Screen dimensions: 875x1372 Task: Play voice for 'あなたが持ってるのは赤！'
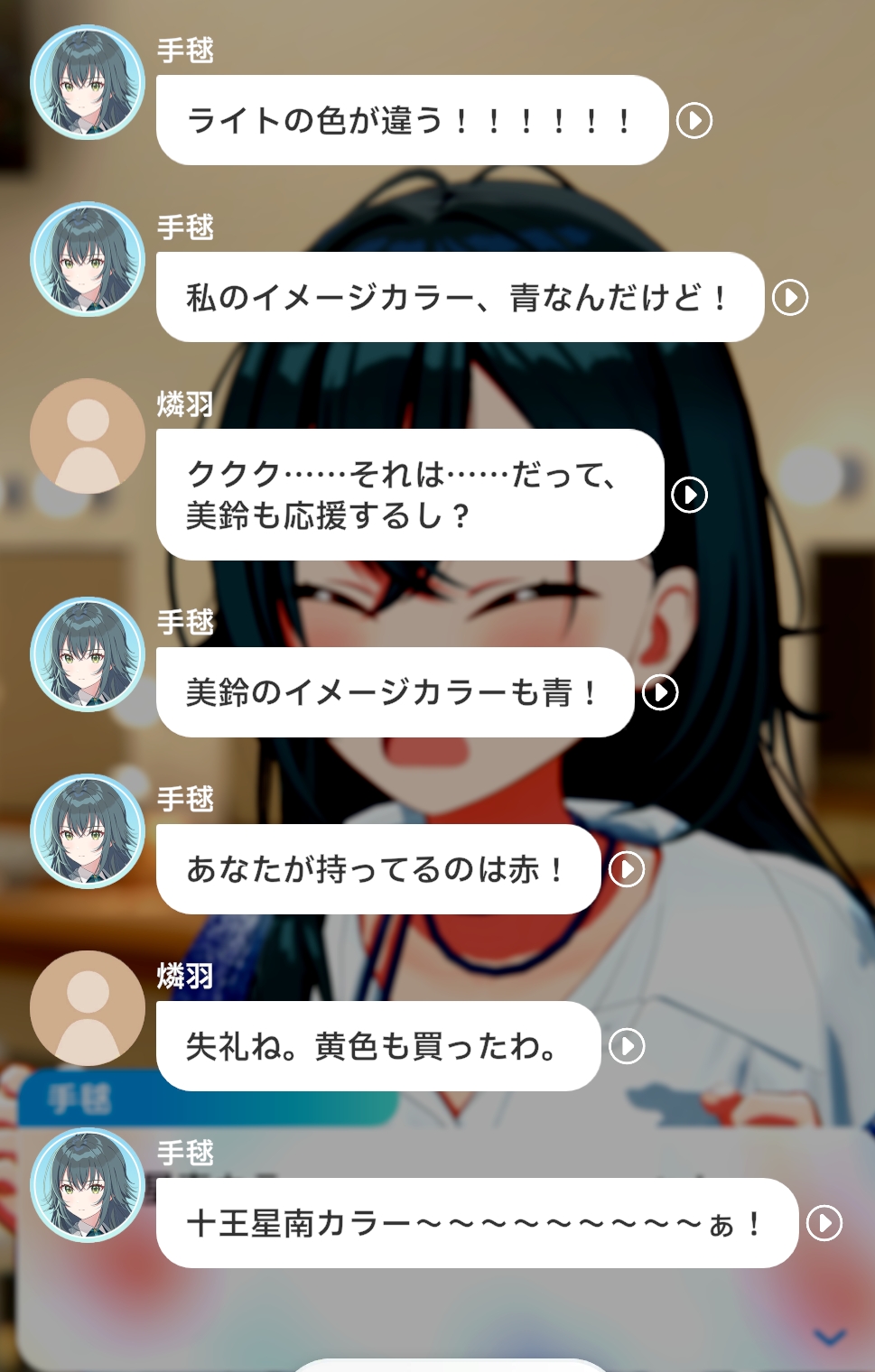[627, 869]
